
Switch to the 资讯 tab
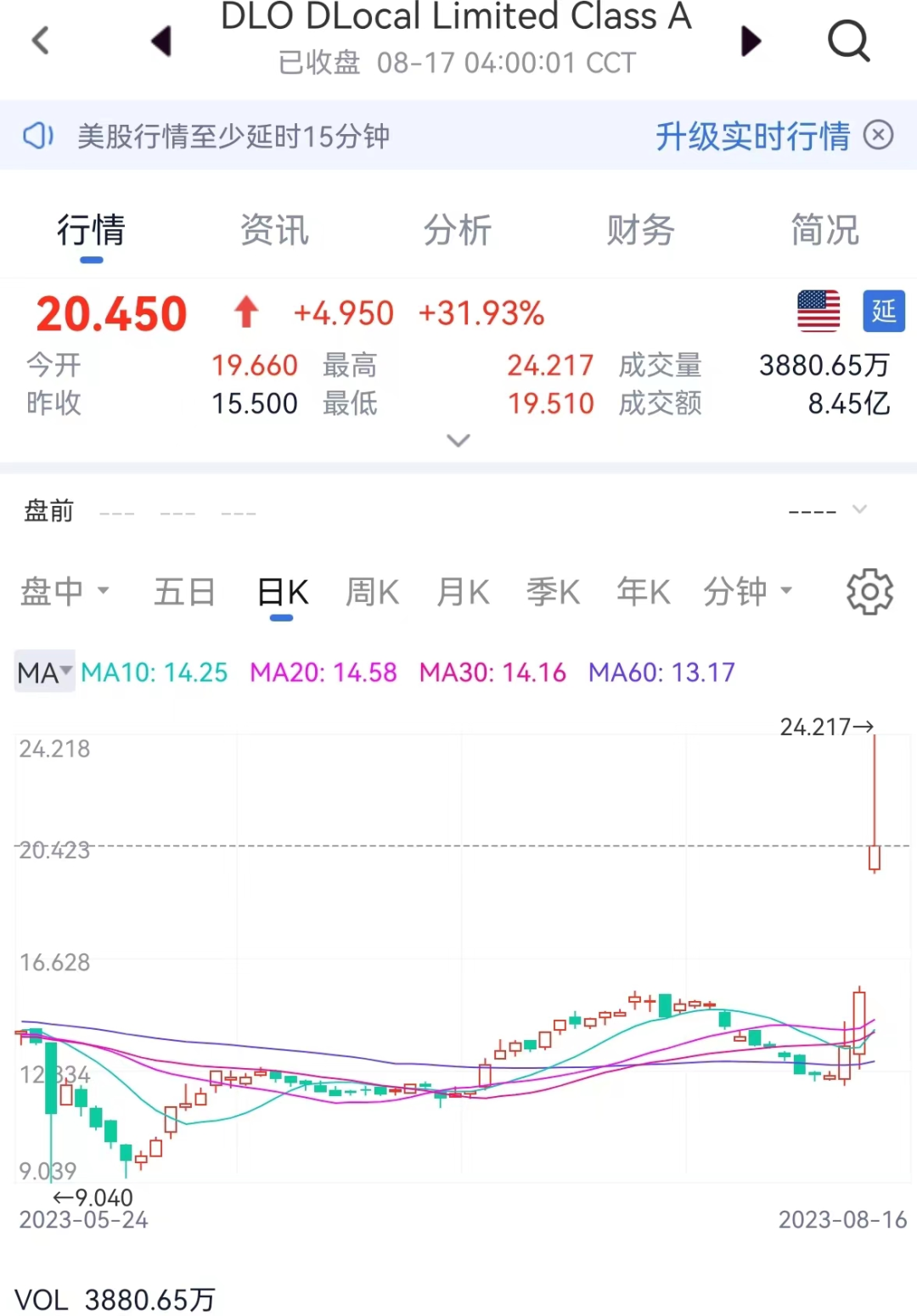tap(274, 230)
